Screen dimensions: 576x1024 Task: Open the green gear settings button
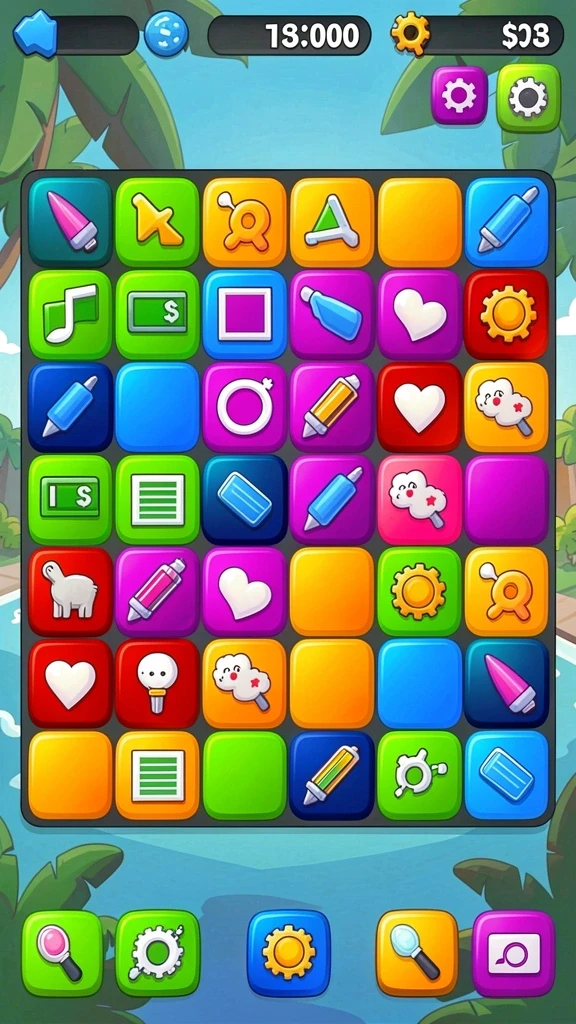click(528, 97)
